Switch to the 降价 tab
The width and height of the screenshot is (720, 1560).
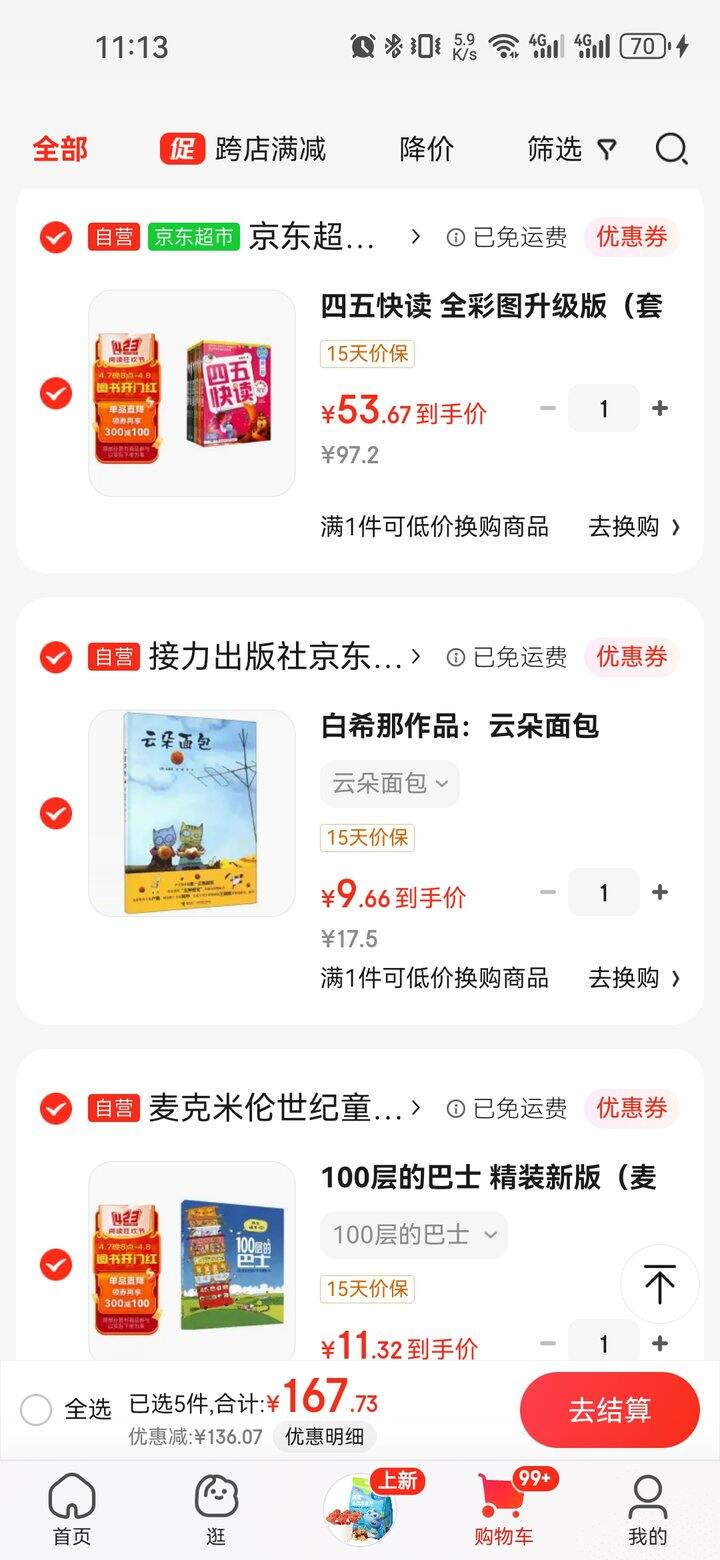[x=428, y=148]
